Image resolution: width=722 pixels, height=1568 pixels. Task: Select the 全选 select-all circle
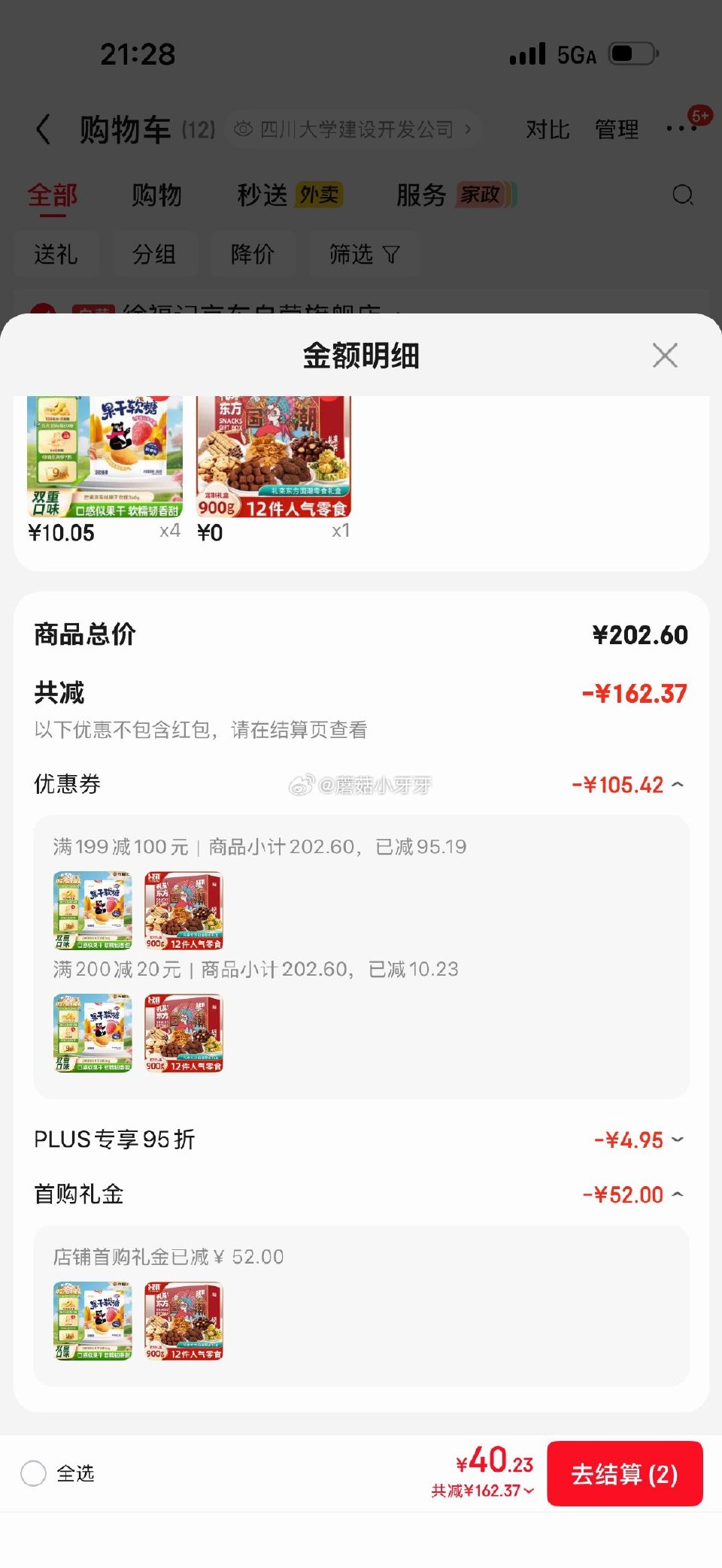coord(33,1474)
